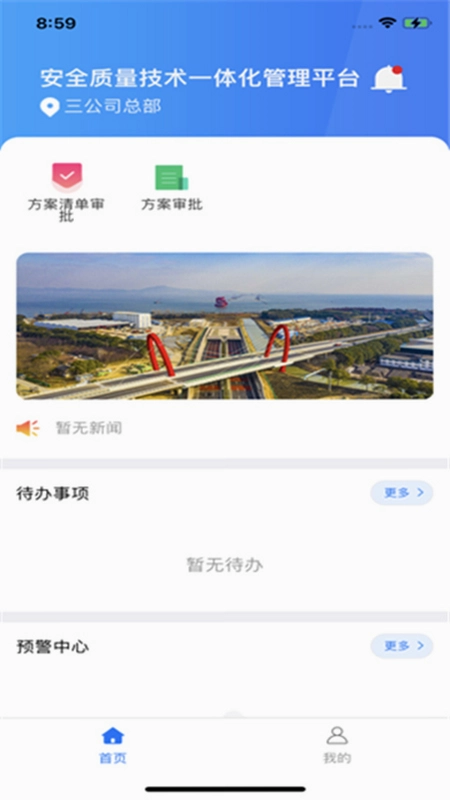Open 方案审批
Image resolution: width=450 pixels, height=800 pixels.
tap(171, 187)
